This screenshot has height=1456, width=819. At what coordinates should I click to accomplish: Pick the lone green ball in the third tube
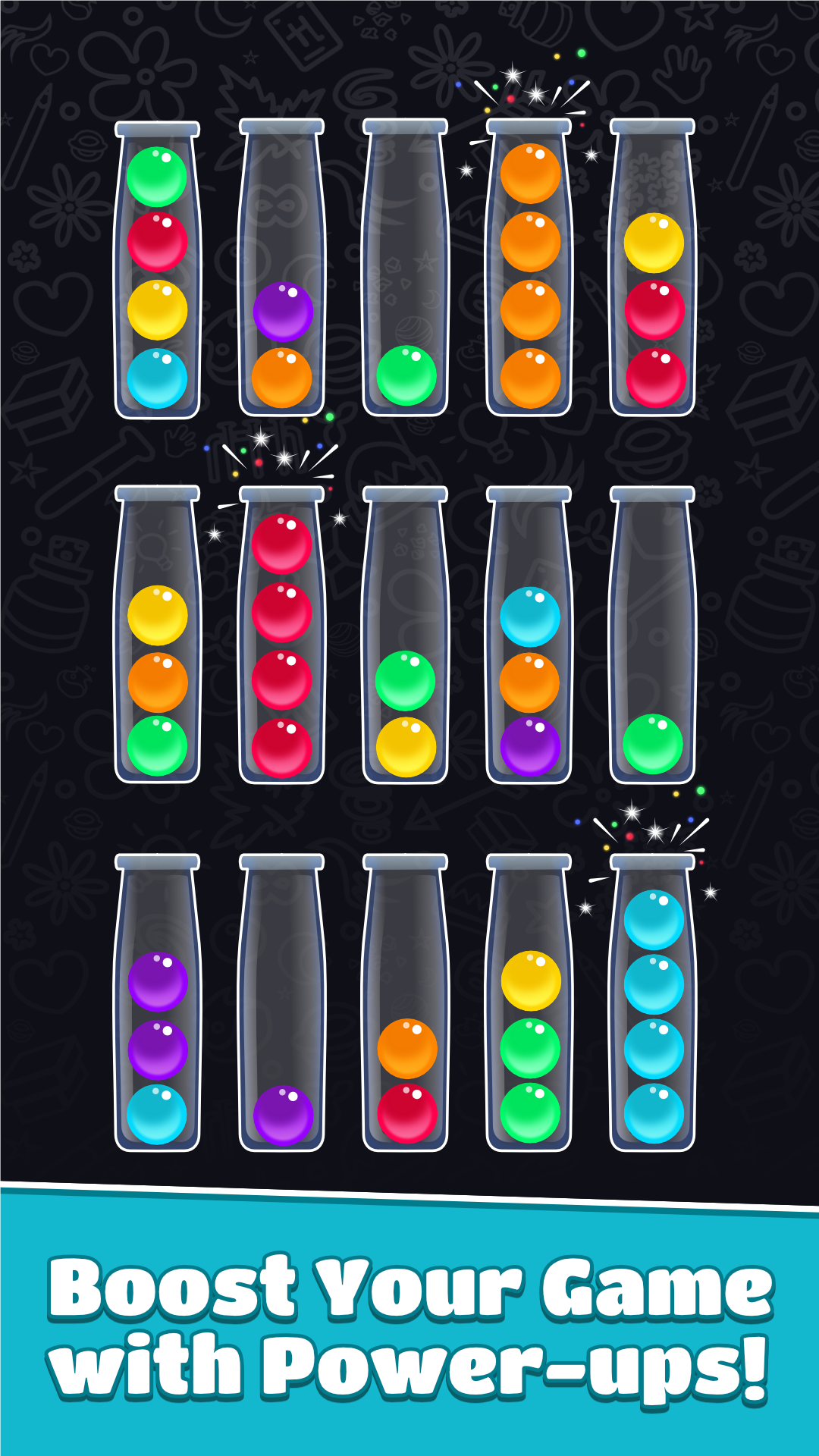(408, 375)
